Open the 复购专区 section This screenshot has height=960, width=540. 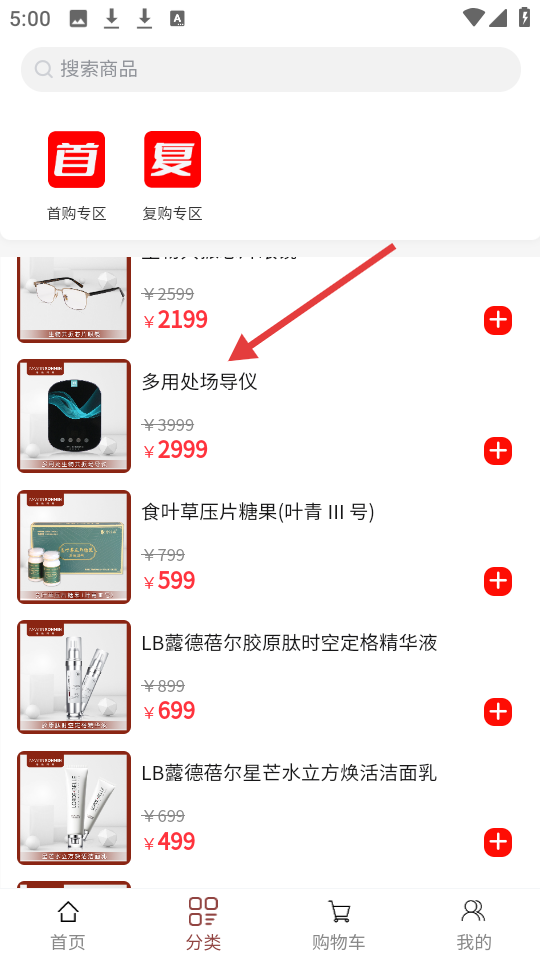172,176
